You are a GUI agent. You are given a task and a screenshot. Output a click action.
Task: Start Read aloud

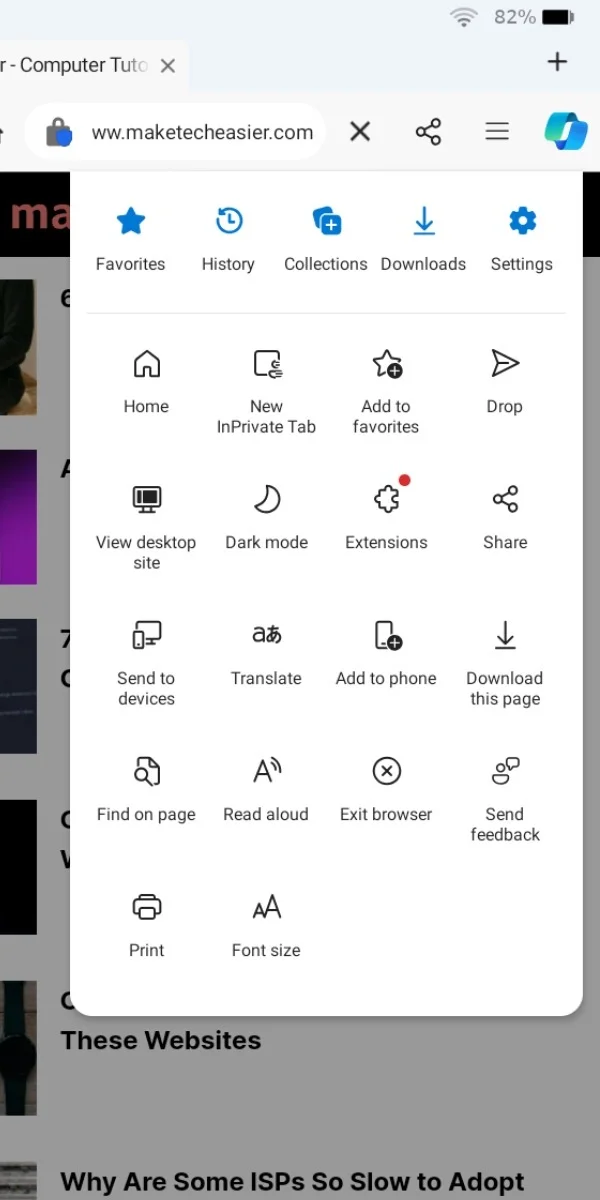(266, 790)
